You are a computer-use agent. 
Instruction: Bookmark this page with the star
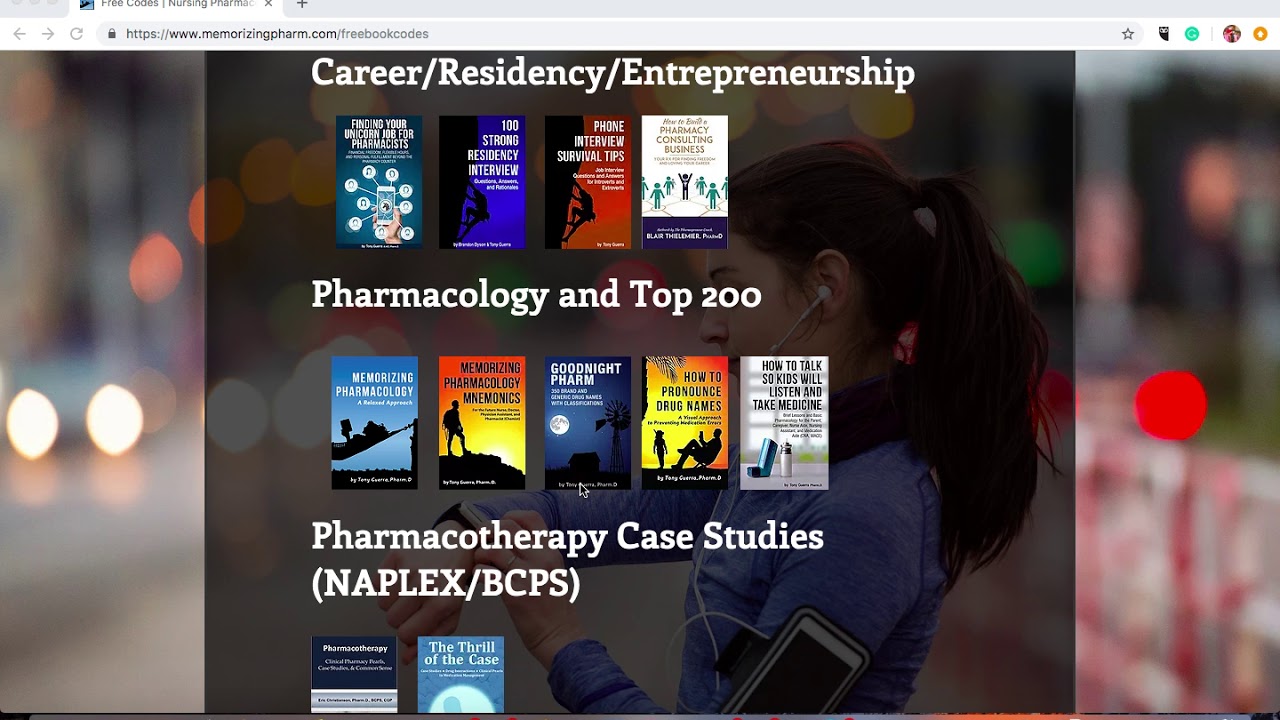[x=1128, y=34]
